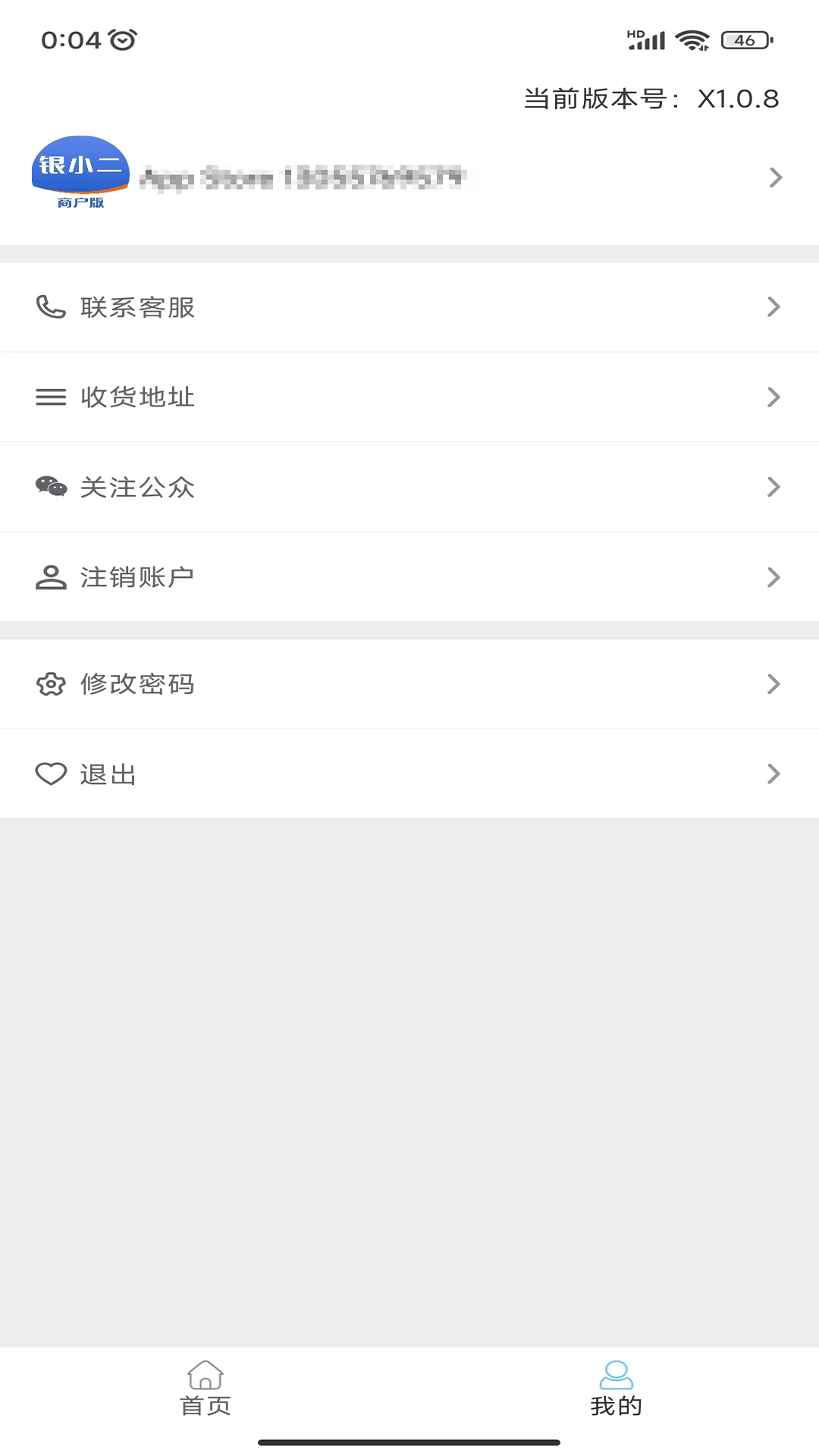Image resolution: width=819 pixels, height=1456 pixels.
Task: Open 联系客服 via its chevron arrow
Action: point(773,307)
